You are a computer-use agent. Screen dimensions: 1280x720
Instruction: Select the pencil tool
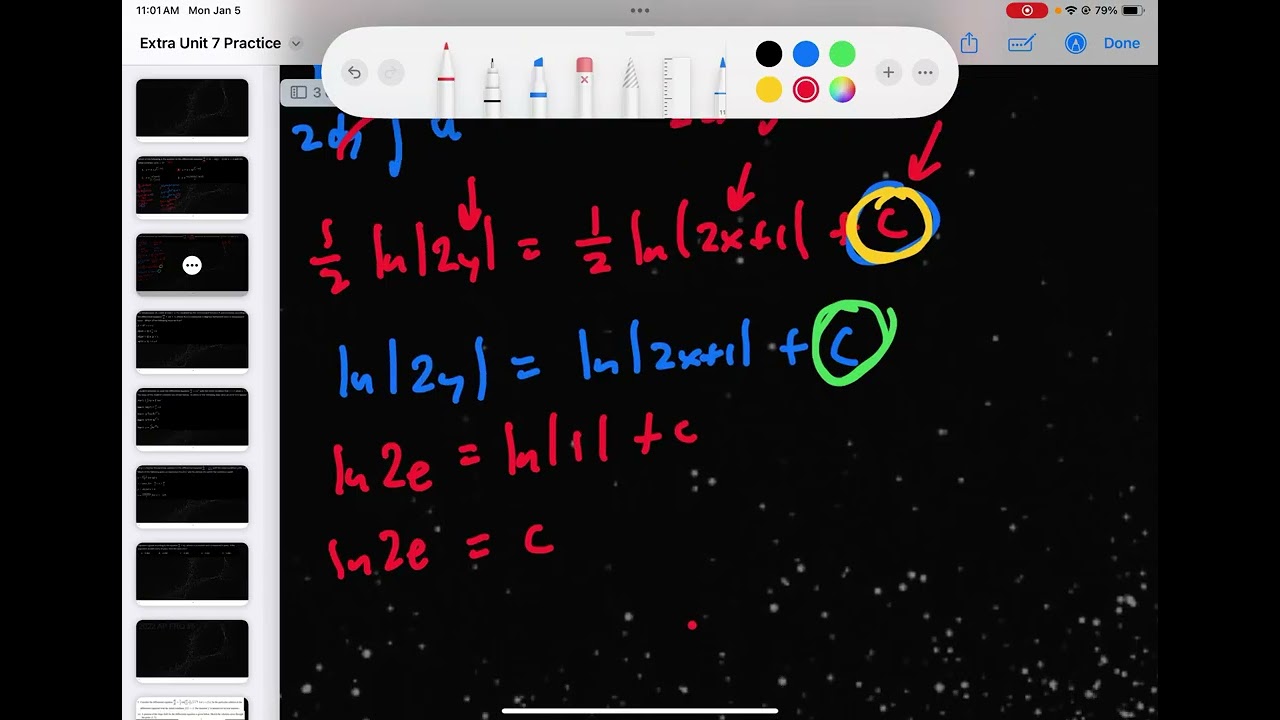pyautogui.click(x=630, y=88)
